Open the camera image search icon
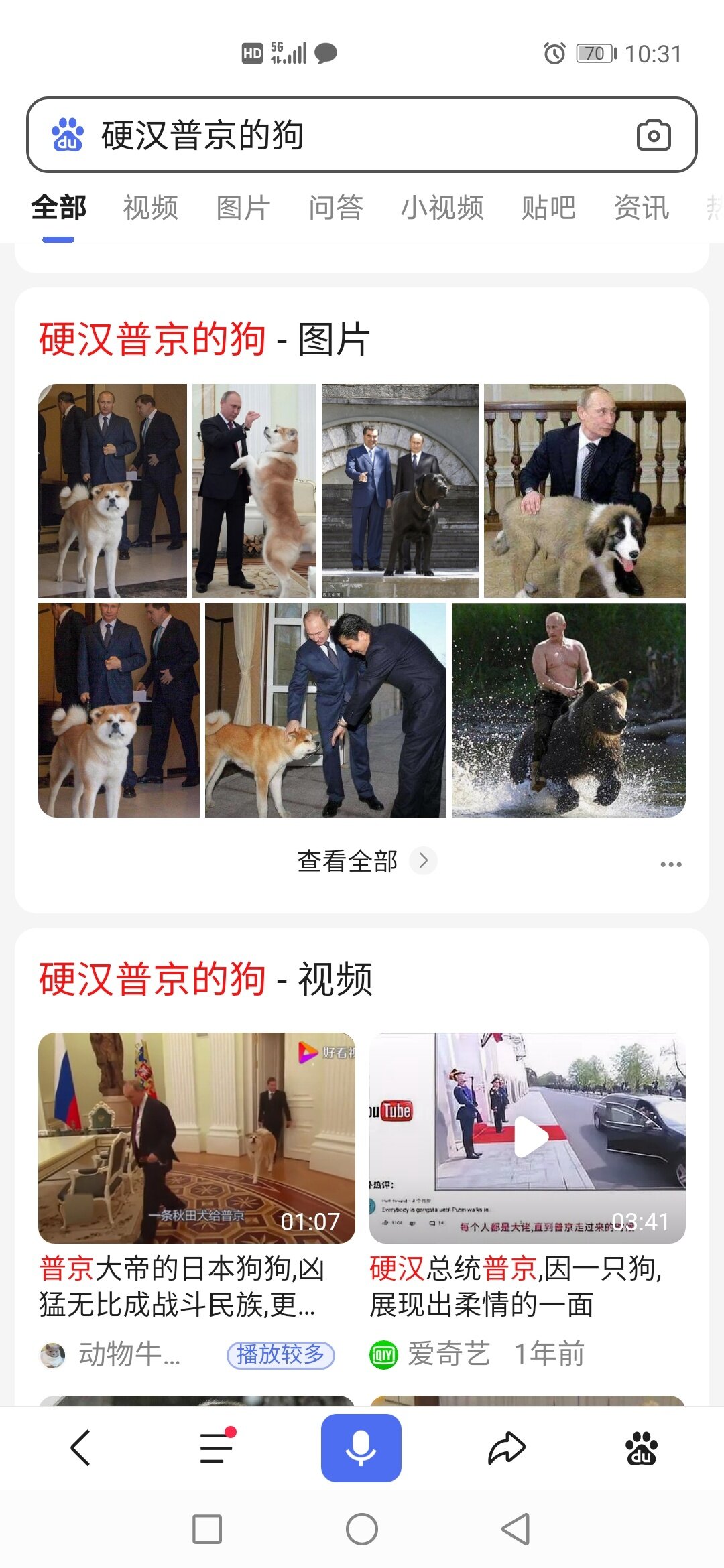The height and width of the screenshot is (1568, 724). click(x=653, y=135)
